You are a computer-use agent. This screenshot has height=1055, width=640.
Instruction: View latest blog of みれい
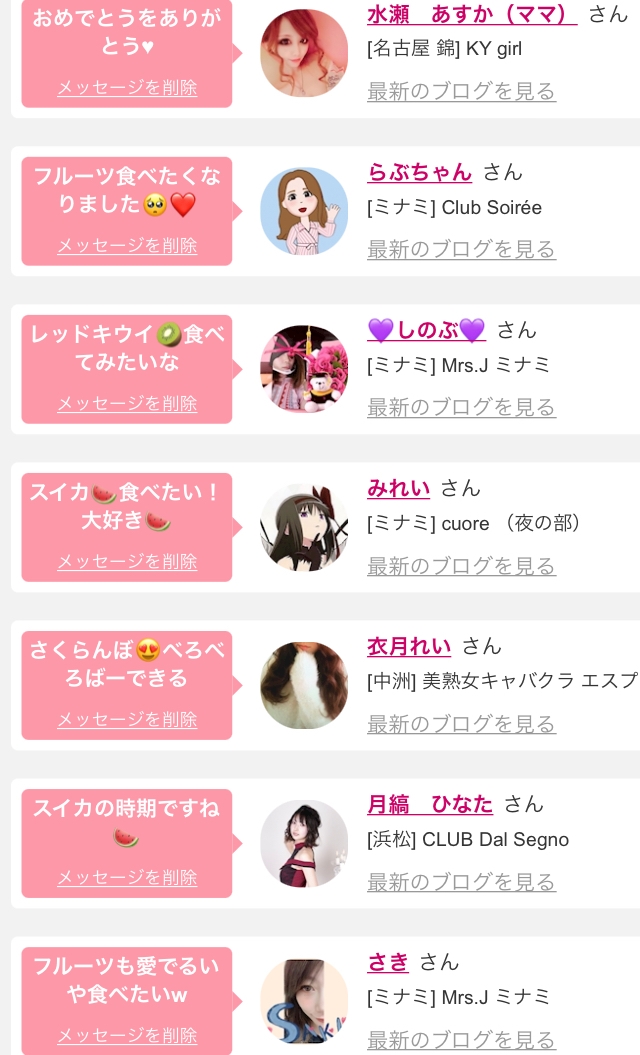(x=461, y=566)
